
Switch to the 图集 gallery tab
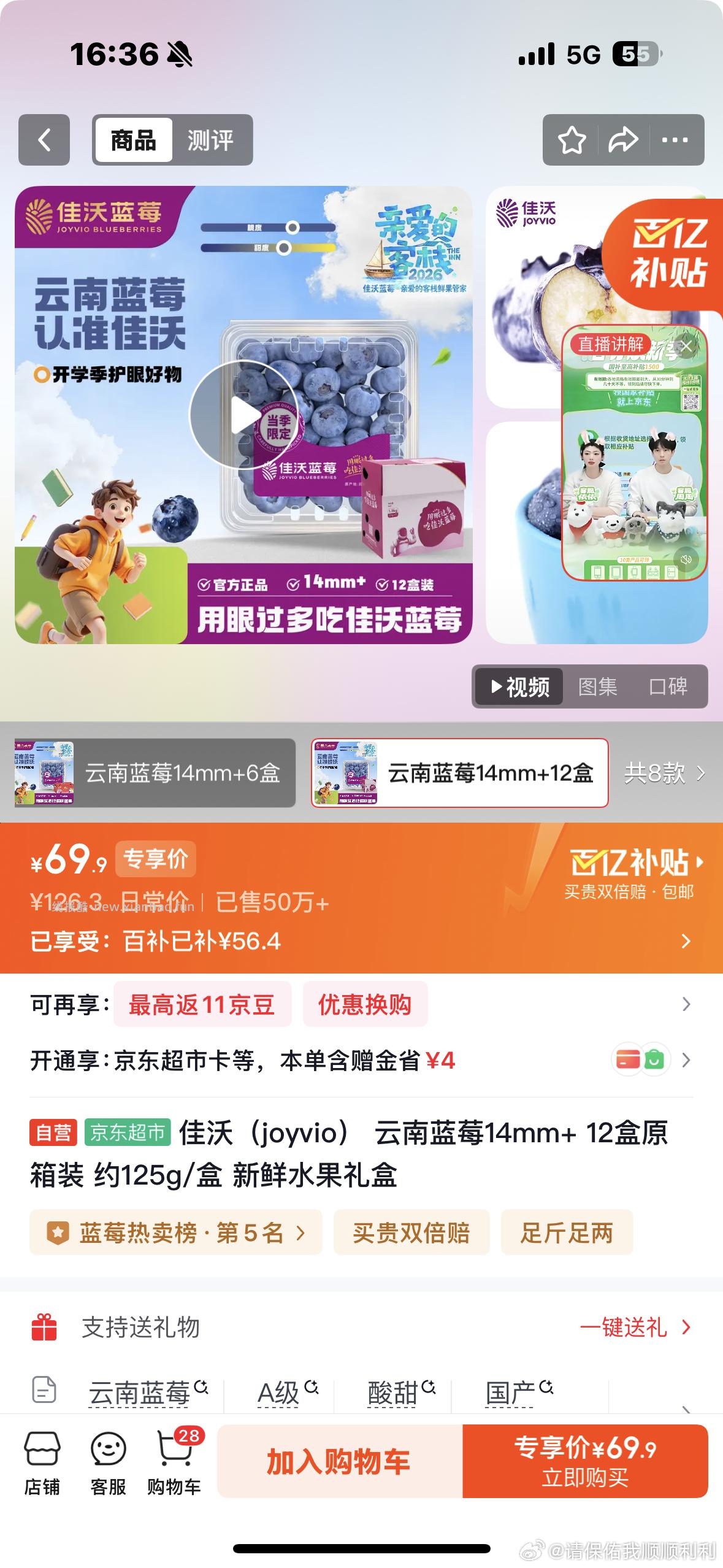(x=598, y=688)
